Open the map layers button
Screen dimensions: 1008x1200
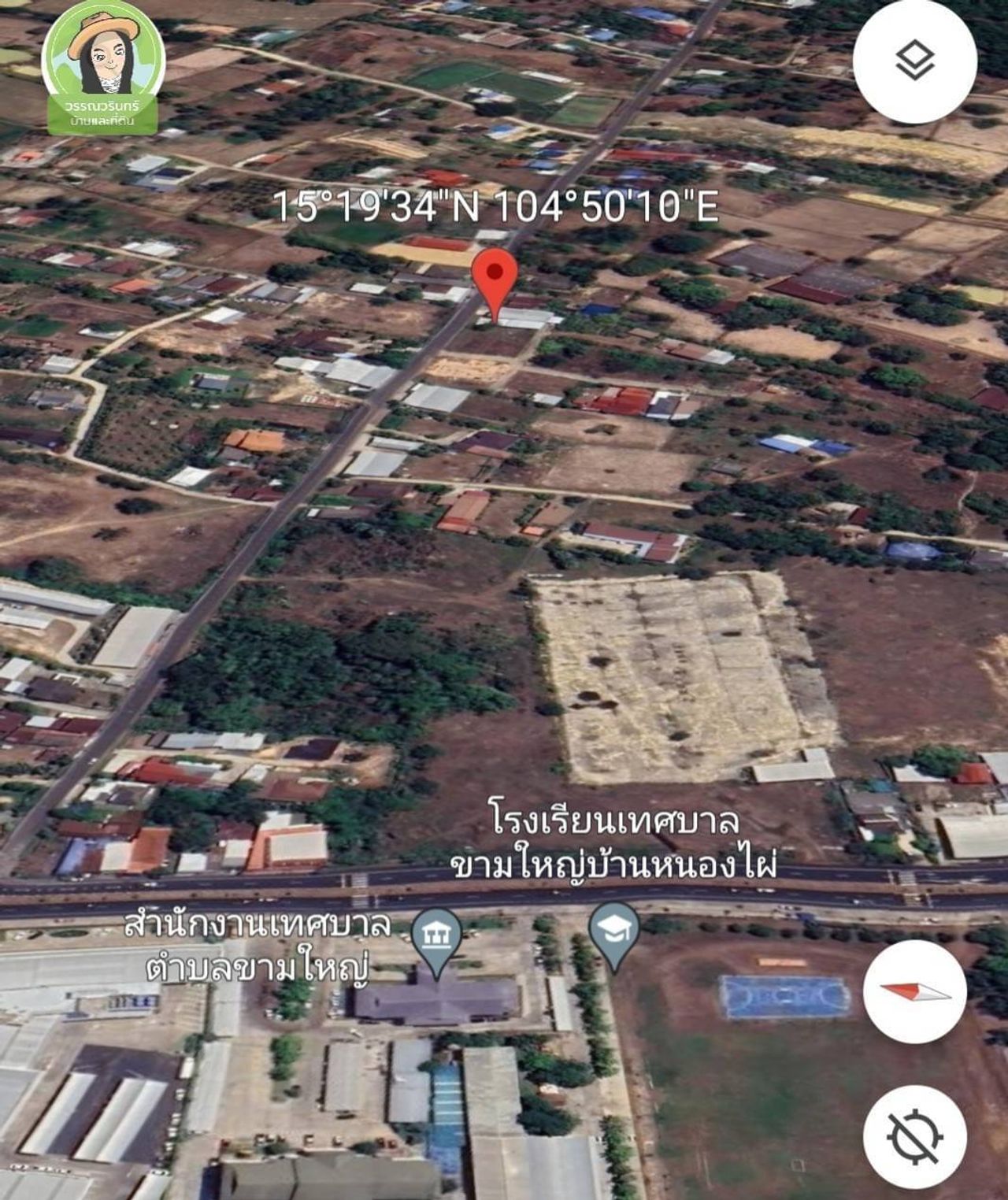coord(914,61)
